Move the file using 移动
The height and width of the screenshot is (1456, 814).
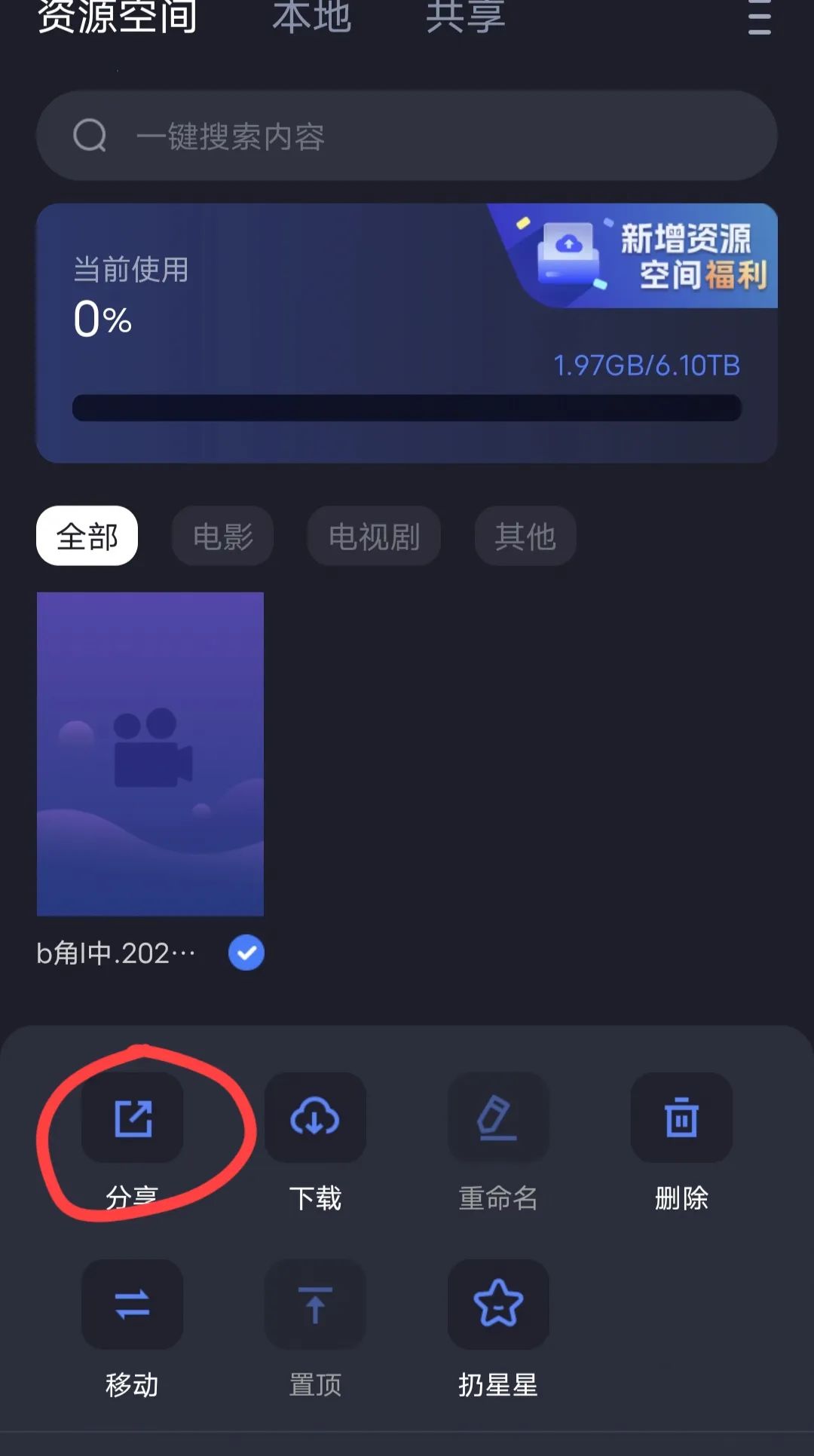[x=133, y=1305]
